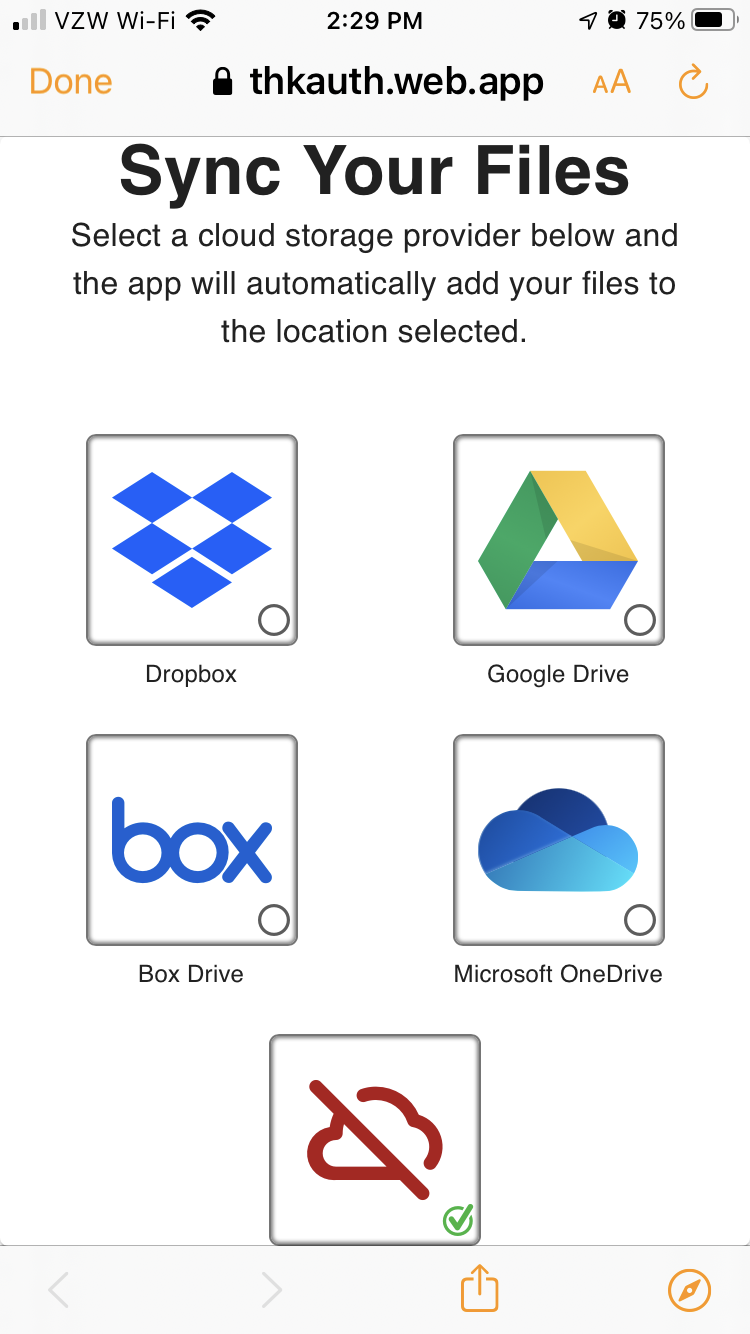Choose Google Drive for syncing files
Screen dimensions: 750x1334
(x=558, y=540)
